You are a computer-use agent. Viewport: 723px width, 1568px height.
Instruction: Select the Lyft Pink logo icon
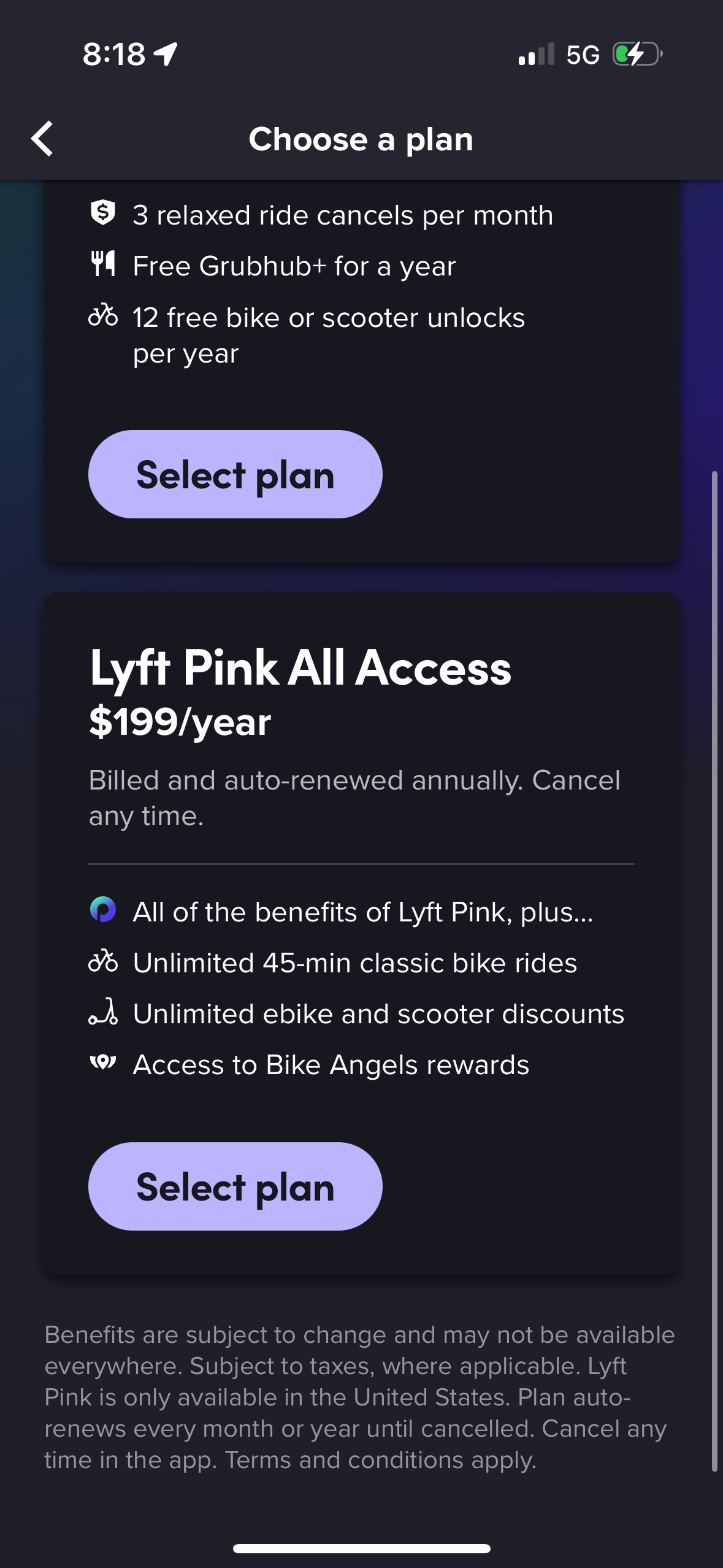(x=102, y=912)
